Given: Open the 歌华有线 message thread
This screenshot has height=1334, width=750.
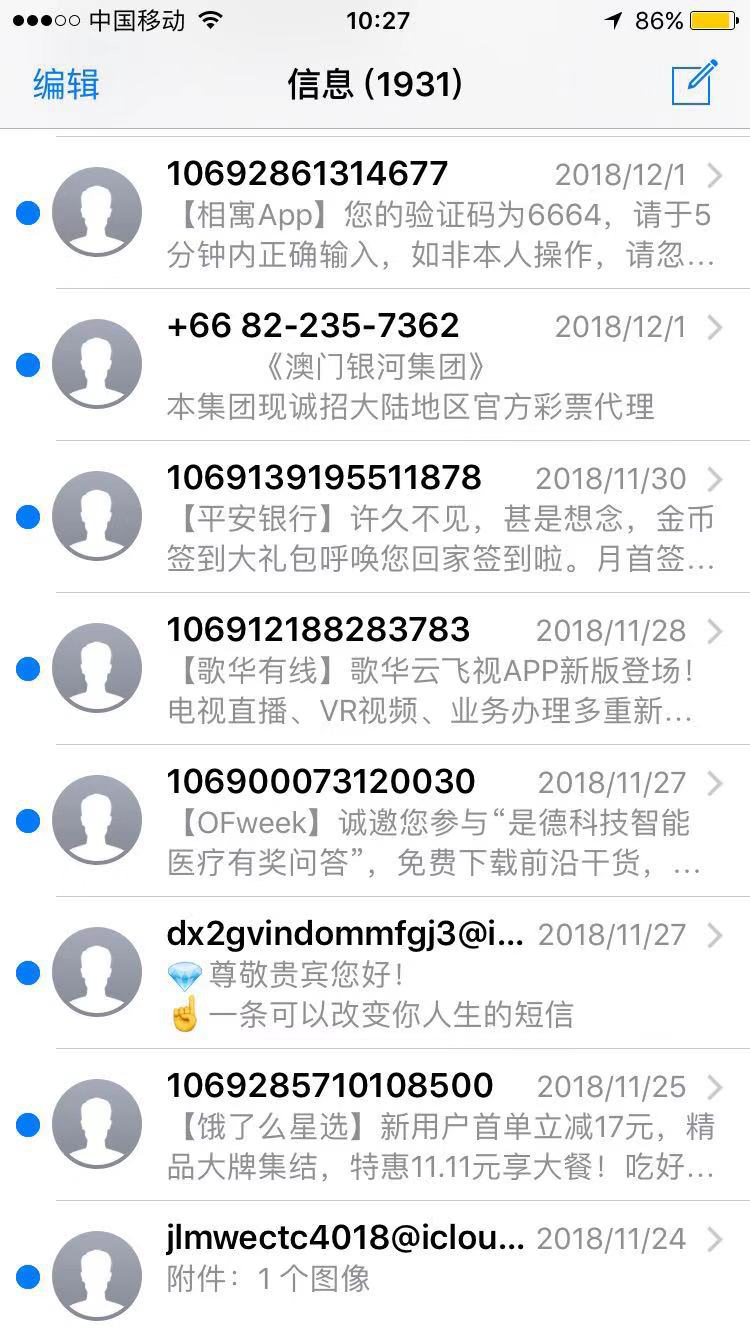Looking at the screenshot, I should pyautogui.click(x=440, y=670).
